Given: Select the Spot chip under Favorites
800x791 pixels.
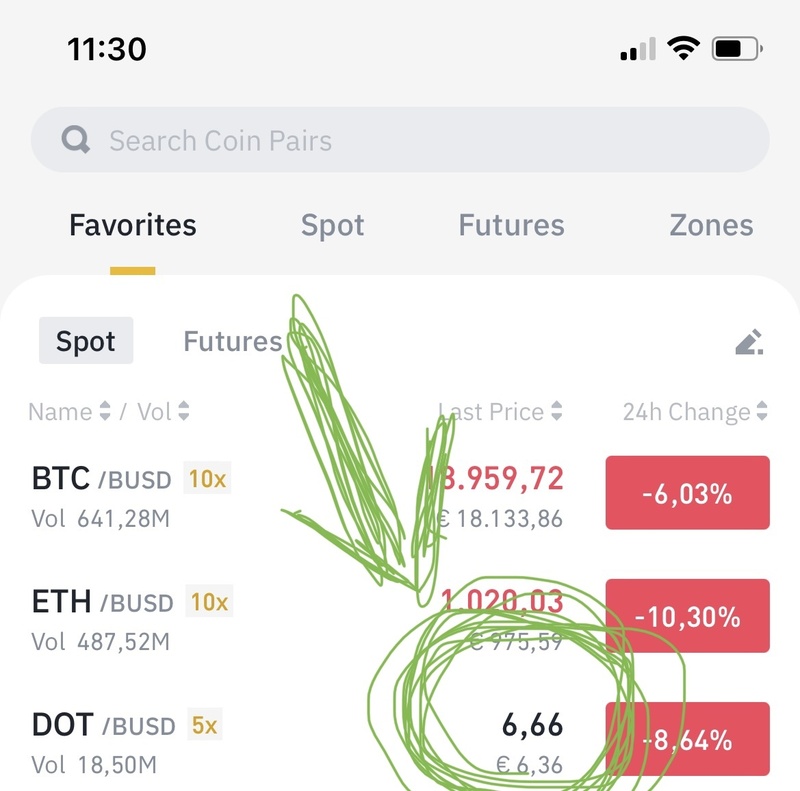Looking at the screenshot, I should click(x=86, y=342).
